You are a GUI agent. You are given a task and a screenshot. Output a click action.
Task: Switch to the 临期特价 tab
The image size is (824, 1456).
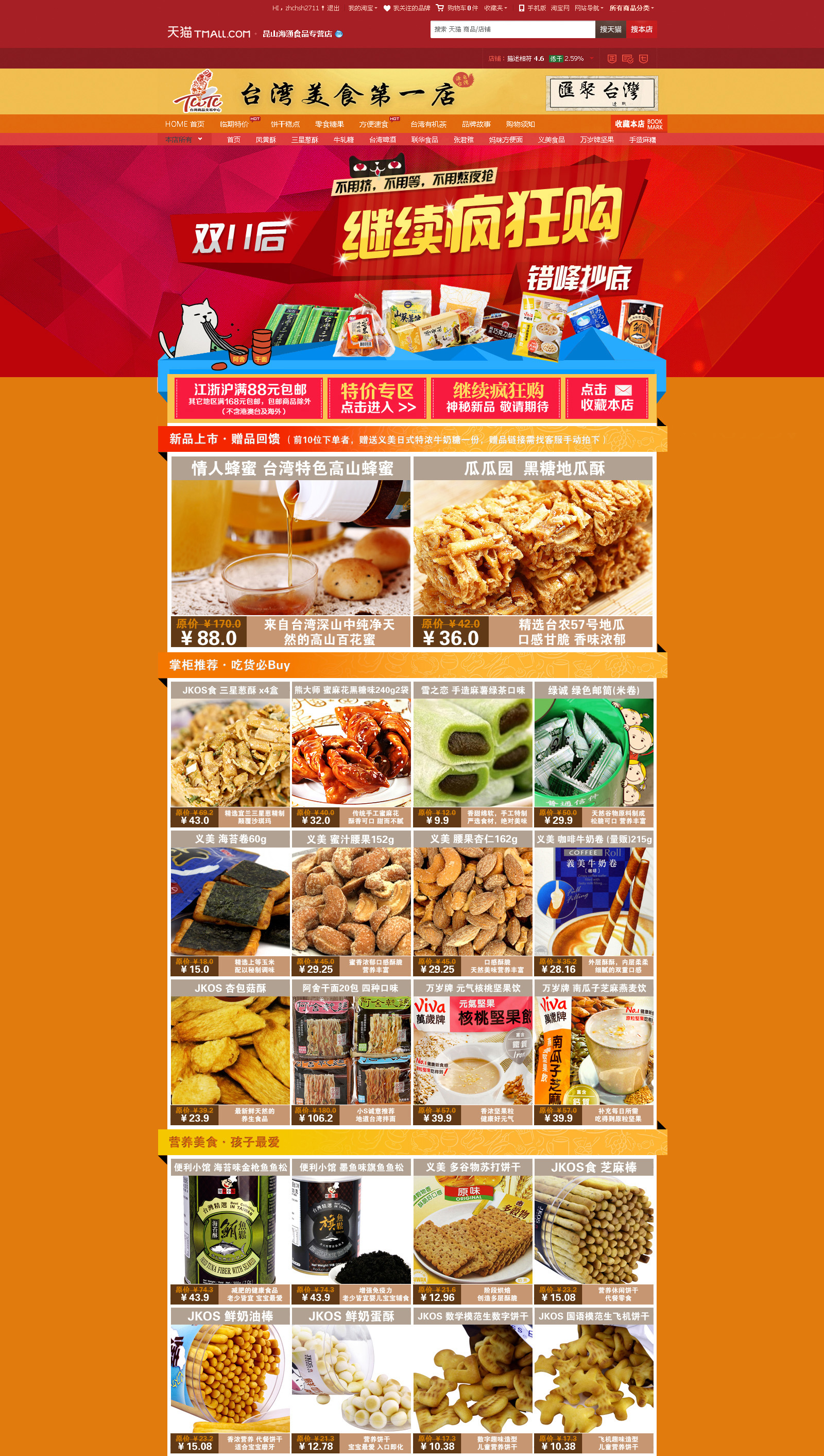234,124
